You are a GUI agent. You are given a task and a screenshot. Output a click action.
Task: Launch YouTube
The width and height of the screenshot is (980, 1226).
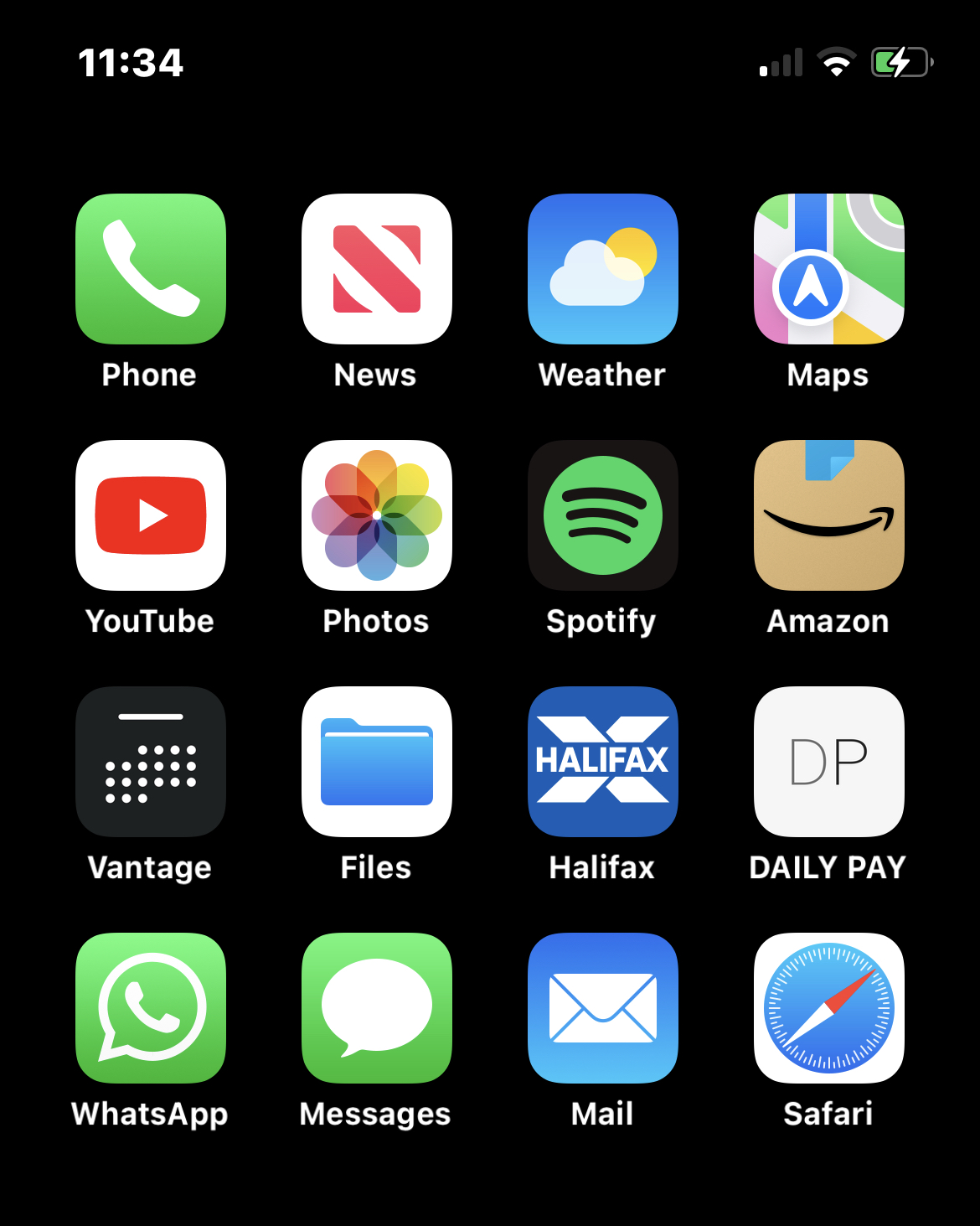tap(151, 515)
